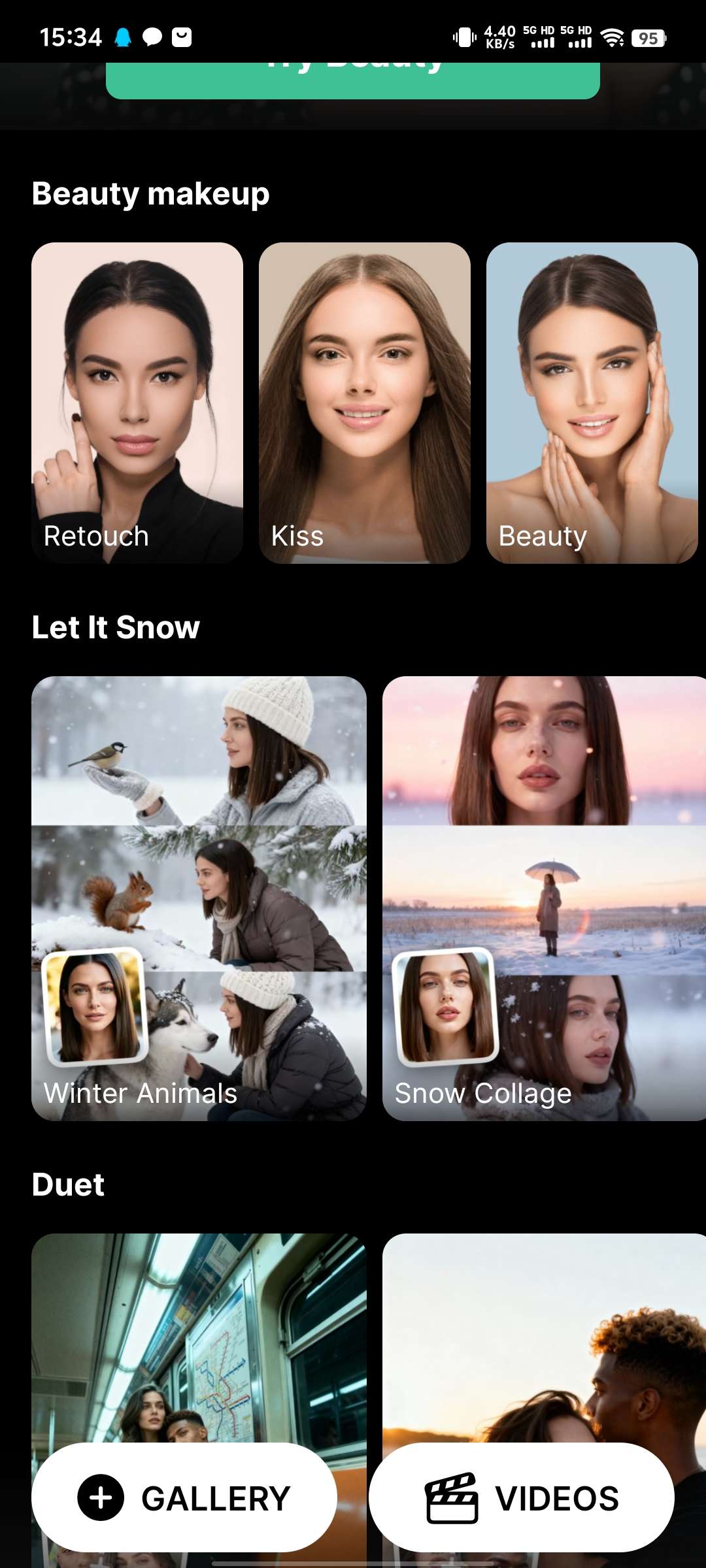Go to the VIDEOS section
706x1568 pixels.
pyautogui.click(x=522, y=1497)
